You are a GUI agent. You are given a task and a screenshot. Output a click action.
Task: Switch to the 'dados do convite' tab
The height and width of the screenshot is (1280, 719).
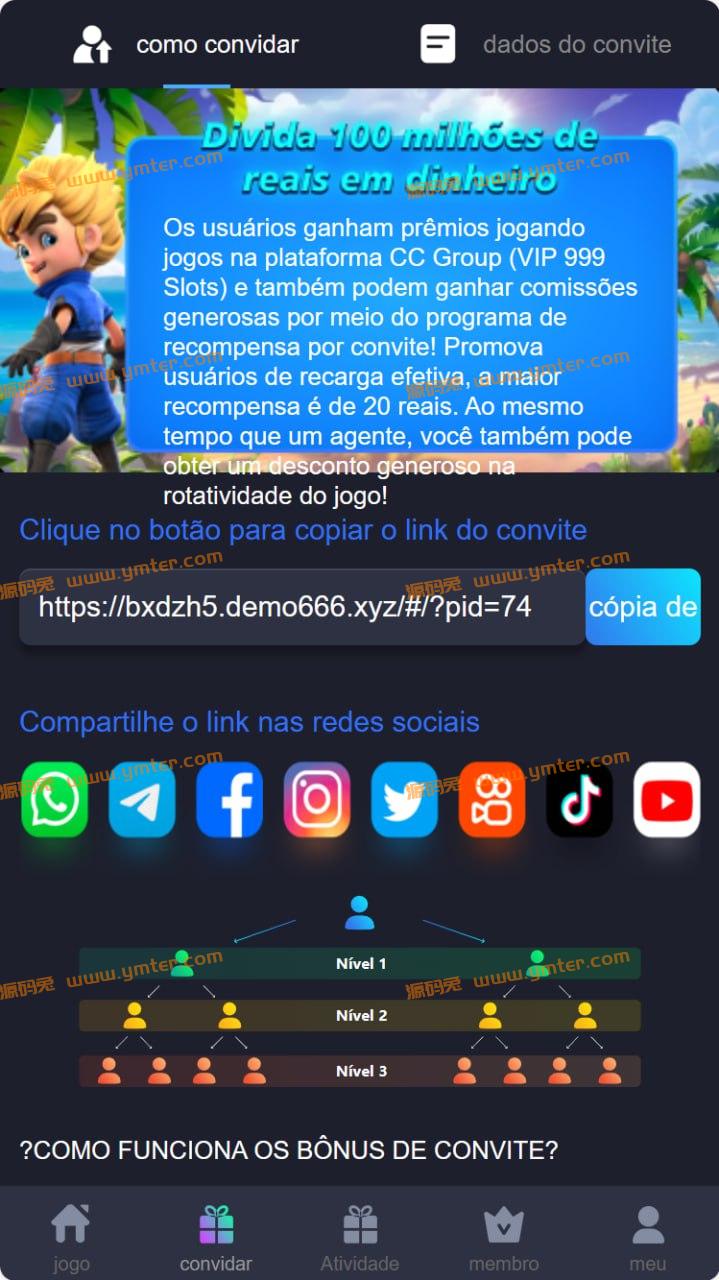tap(546, 44)
